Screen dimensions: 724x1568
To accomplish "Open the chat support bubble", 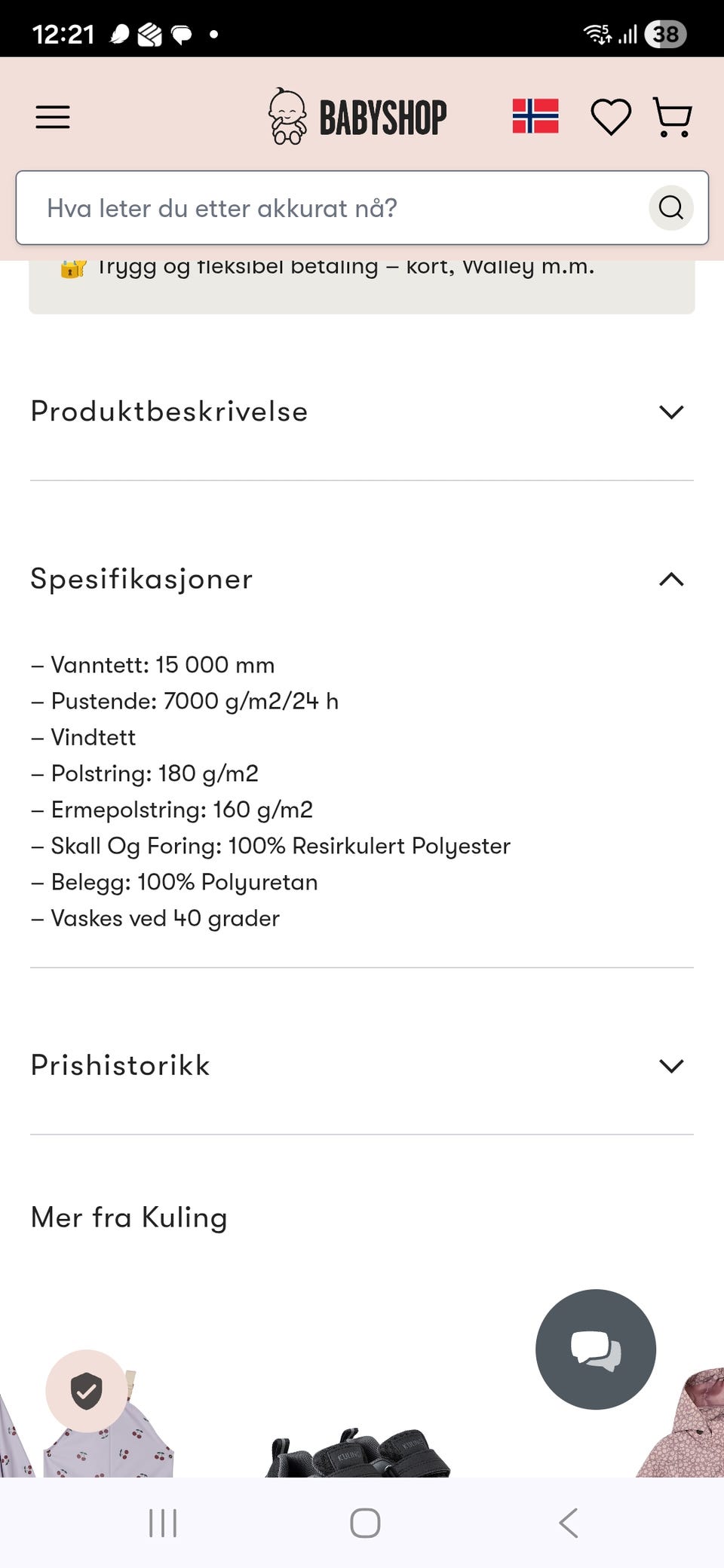I will coord(595,1349).
